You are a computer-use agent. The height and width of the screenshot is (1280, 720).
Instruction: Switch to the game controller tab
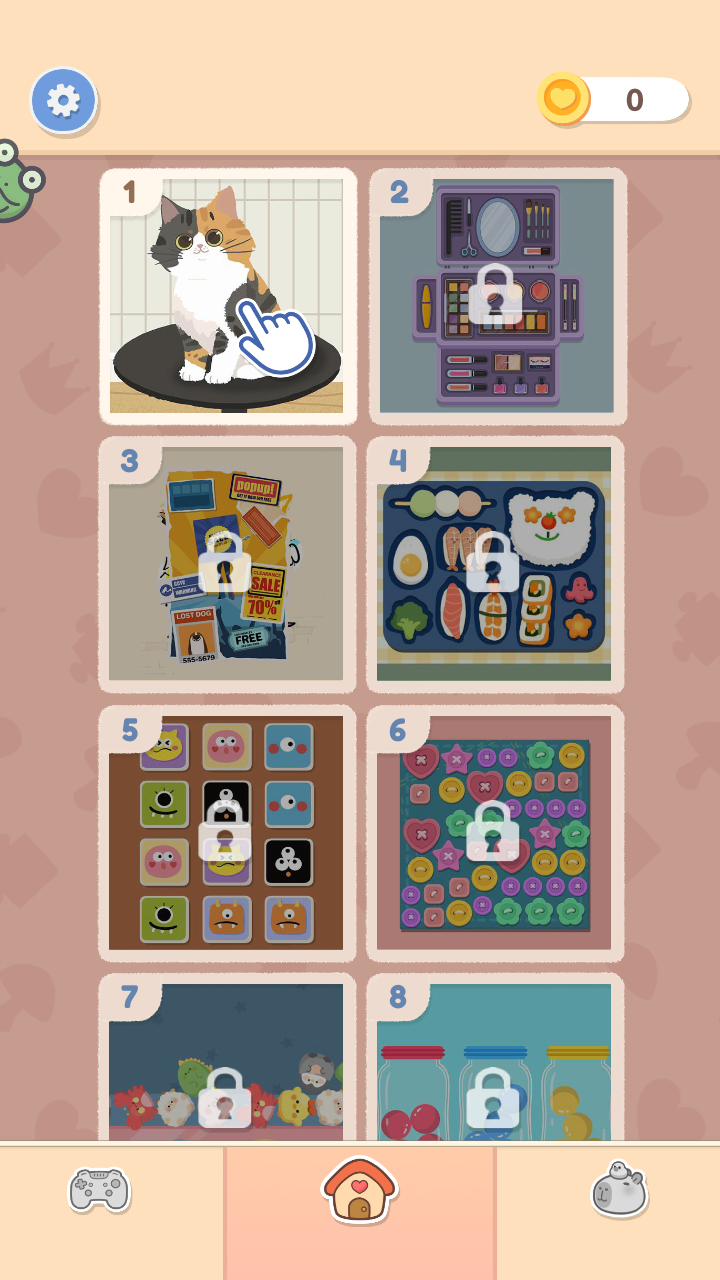99,1191
